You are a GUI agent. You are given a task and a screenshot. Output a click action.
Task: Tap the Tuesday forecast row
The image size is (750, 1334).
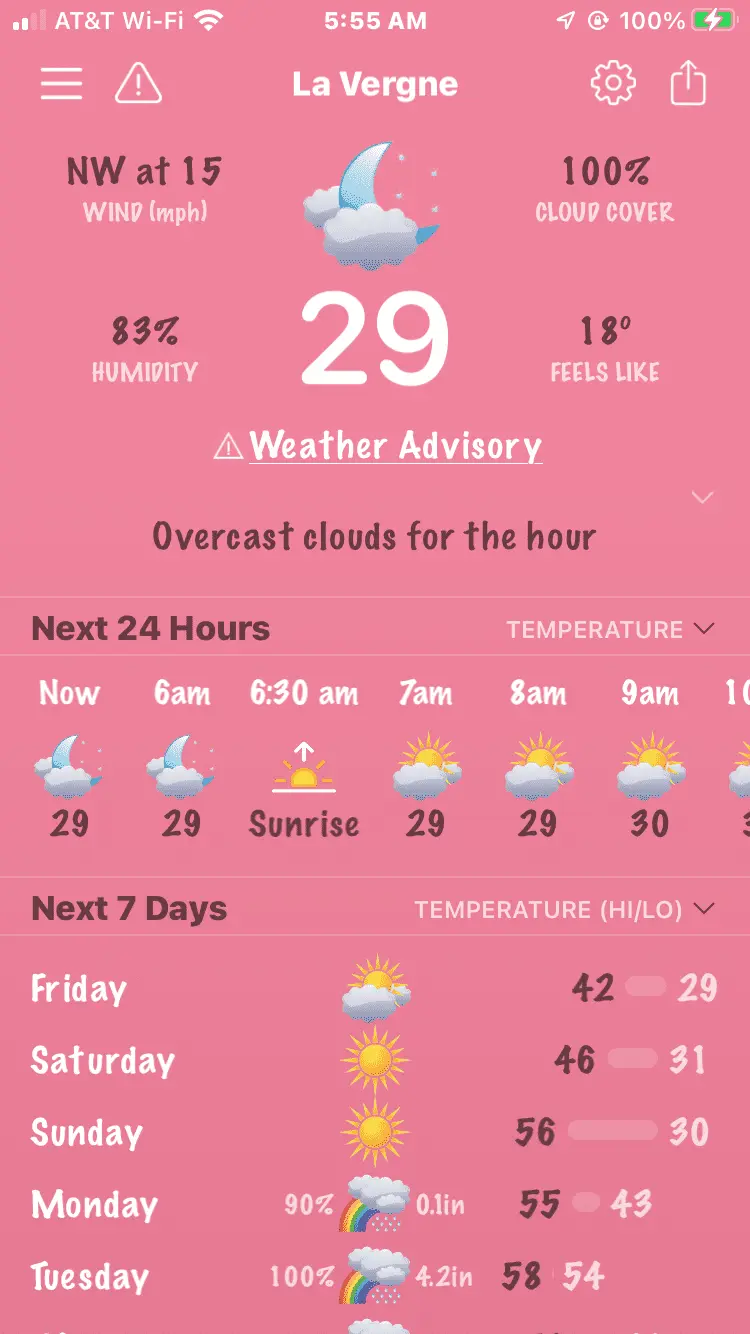[375, 1276]
